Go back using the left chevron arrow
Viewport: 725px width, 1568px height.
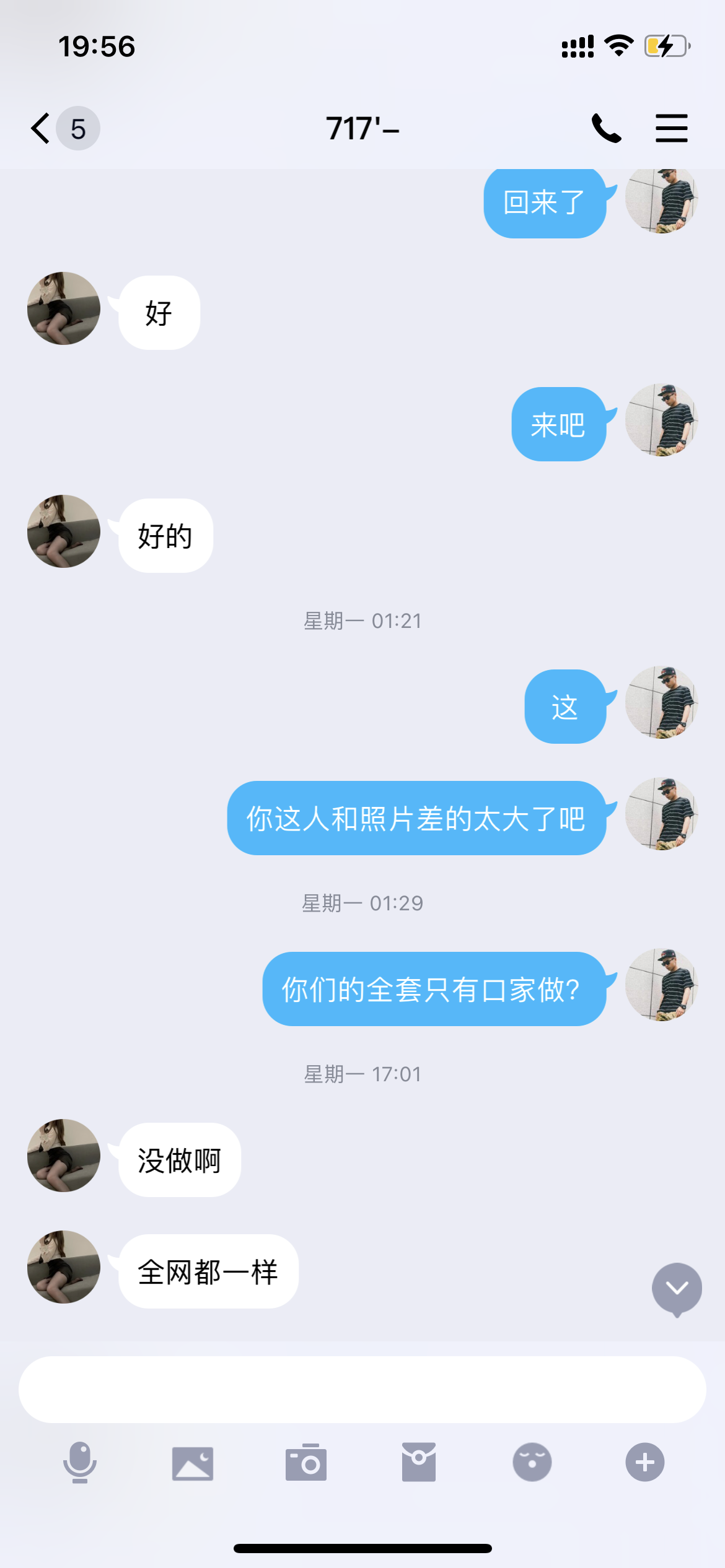[x=38, y=128]
